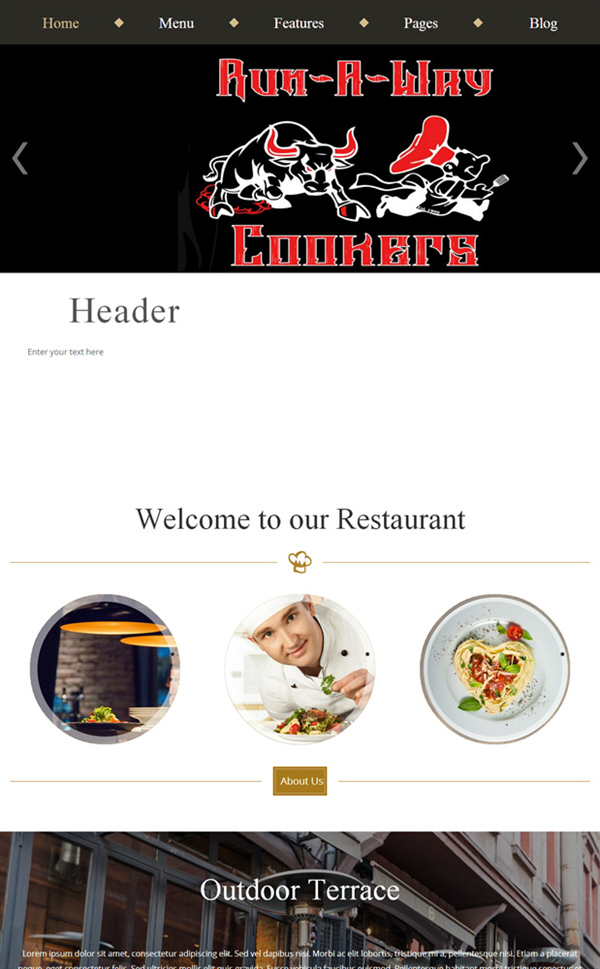This screenshot has height=969, width=600.
Task: Tap the About Us button
Action: click(300, 781)
